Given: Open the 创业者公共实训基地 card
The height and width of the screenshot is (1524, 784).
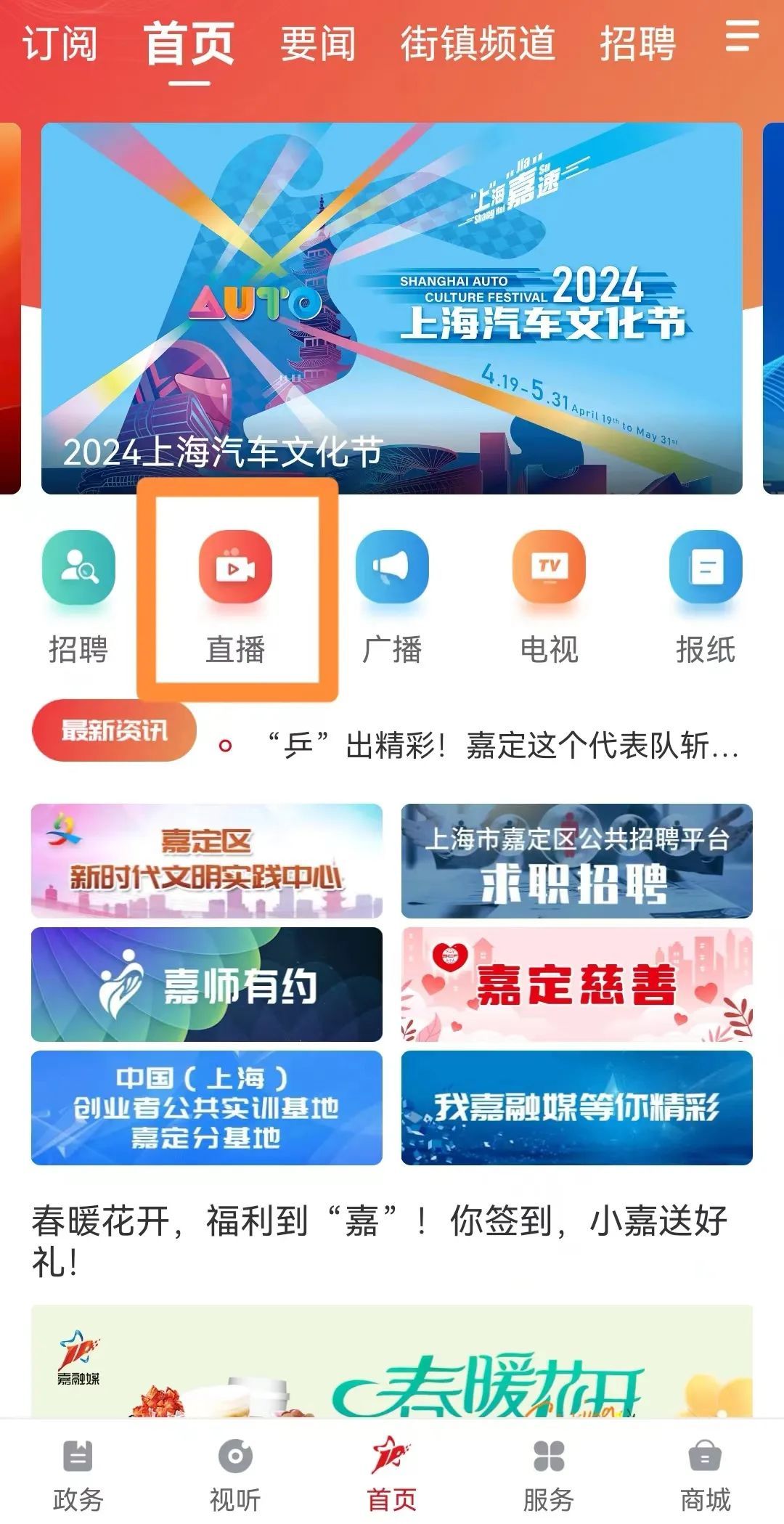Looking at the screenshot, I should 206,1107.
